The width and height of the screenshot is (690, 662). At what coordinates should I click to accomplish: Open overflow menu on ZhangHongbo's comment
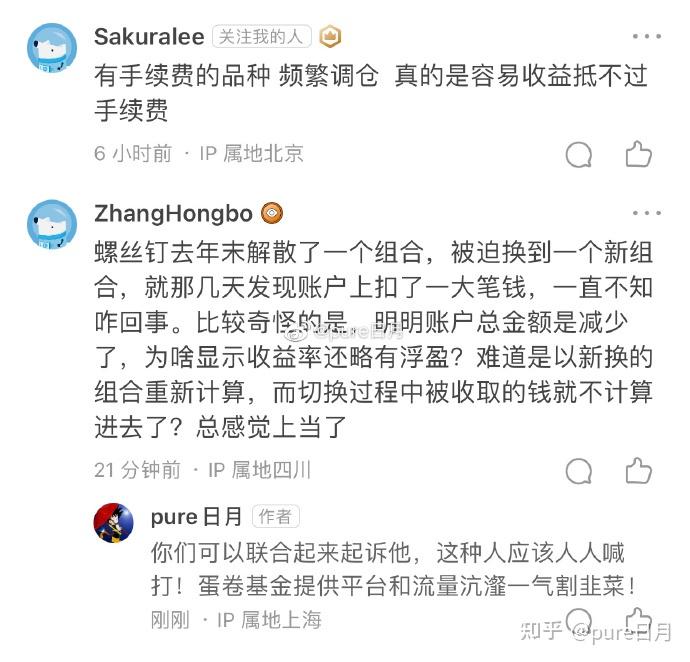[647, 213]
